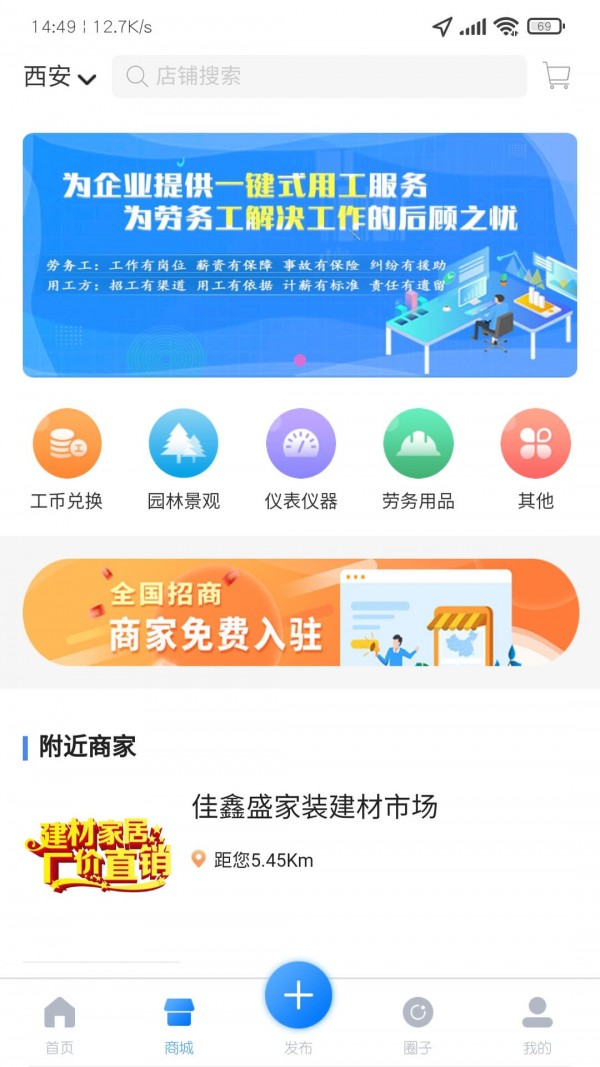Image resolution: width=600 pixels, height=1067 pixels.
Task: Open the 劳务用品 category
Action: [418, 460]
